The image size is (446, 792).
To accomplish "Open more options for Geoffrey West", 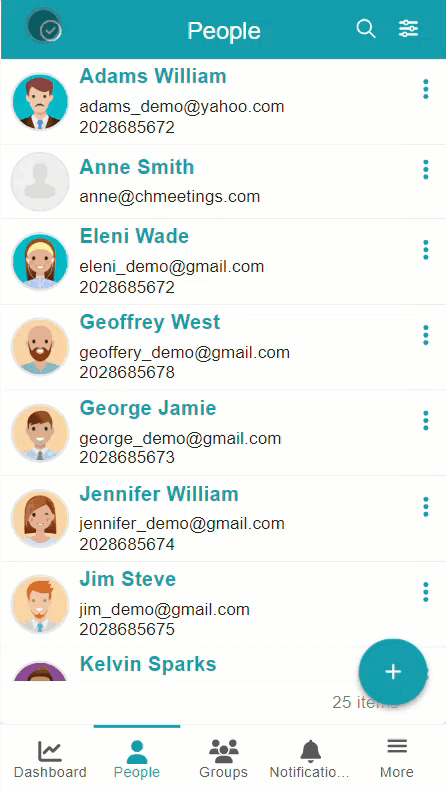I will (x=426, y=335).
